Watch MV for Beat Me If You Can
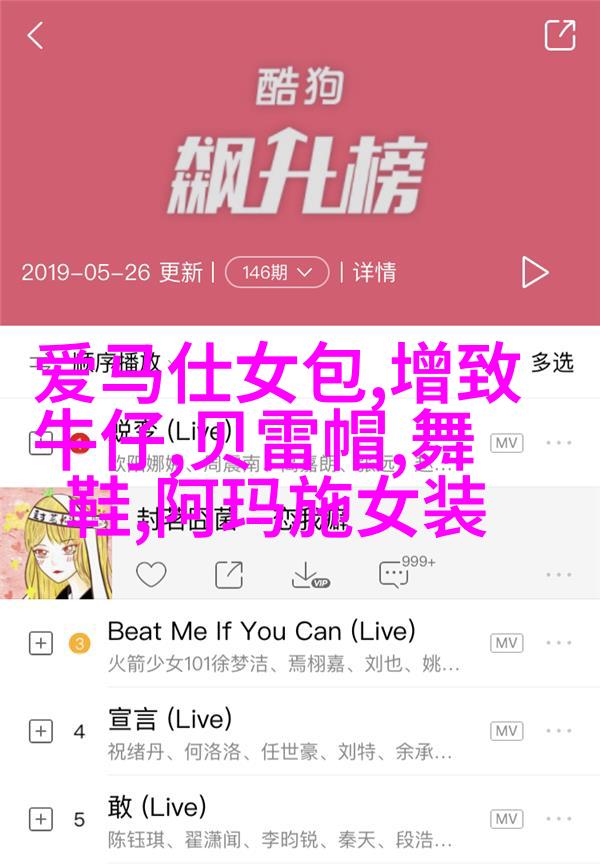Image resolution: width=600 pixels, height=864 pixels. click(507, 643)
